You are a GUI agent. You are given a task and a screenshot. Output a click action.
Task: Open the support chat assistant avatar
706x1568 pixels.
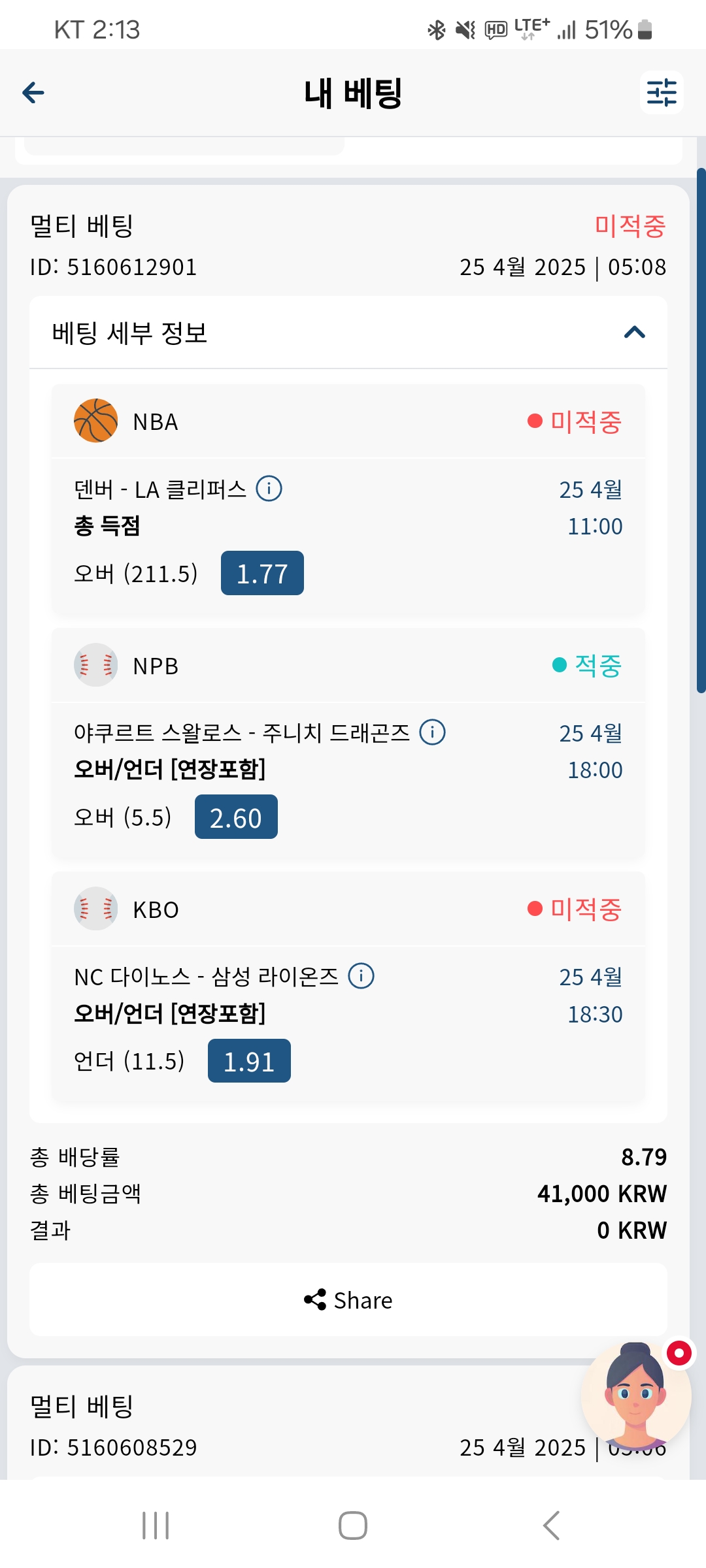pyautogui.click(x=636, y=1397)
